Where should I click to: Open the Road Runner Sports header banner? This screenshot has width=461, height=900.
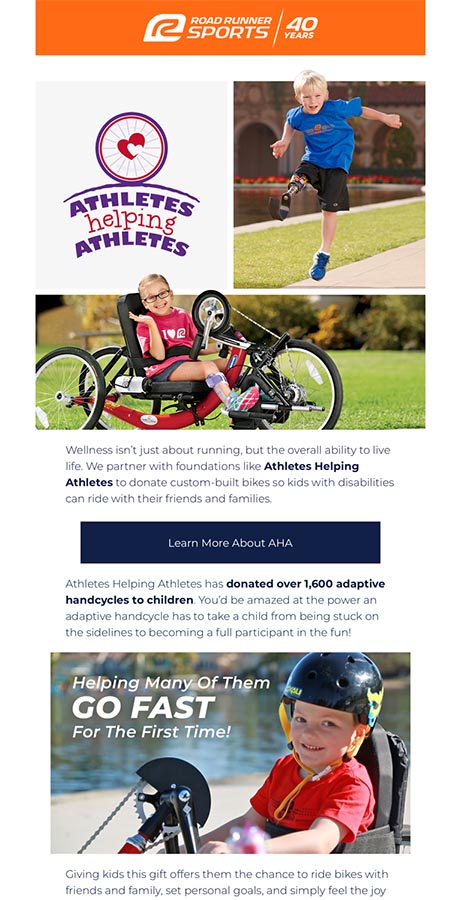(230, 28)
